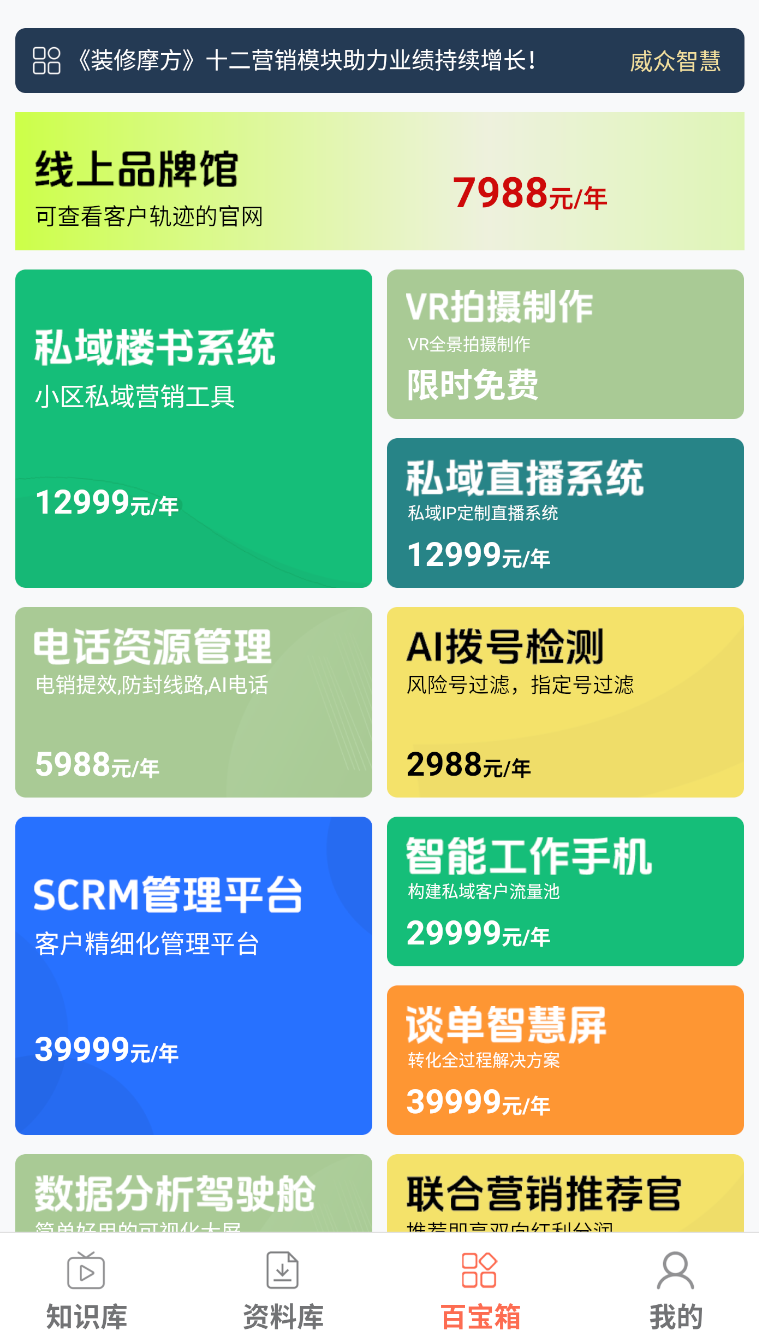Open the 私域直播系统 card
Screen dimensions: 759x1333
(565, 512)
